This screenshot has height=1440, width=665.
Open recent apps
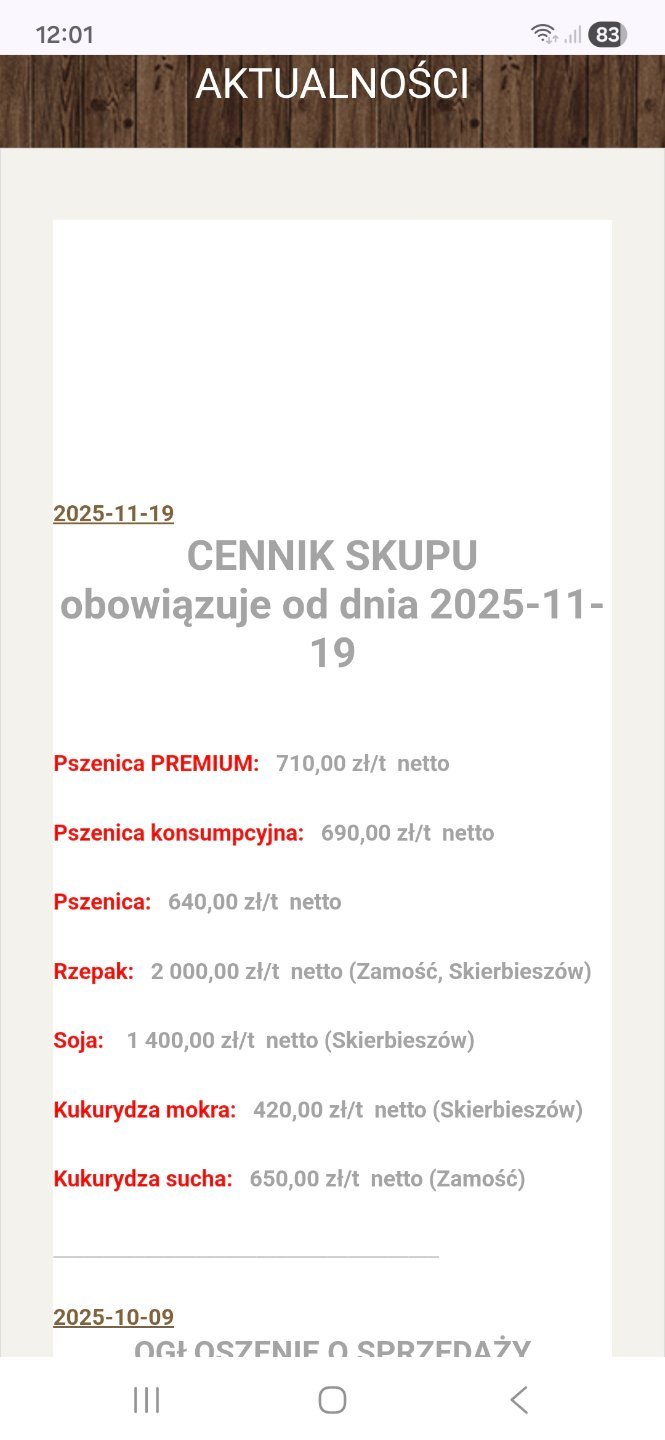coord(146,1400)
